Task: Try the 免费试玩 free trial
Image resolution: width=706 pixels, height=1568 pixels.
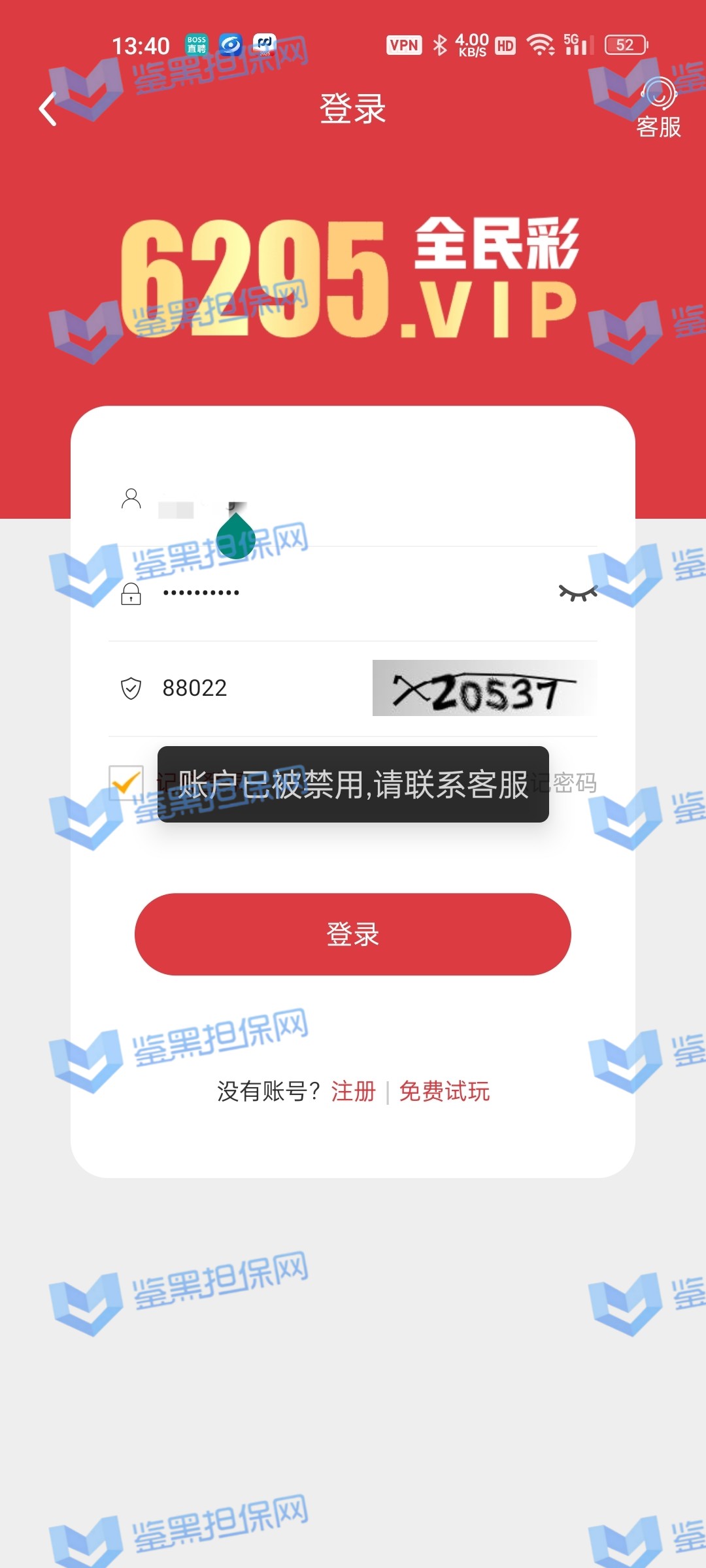Action: pos(444,1092)
